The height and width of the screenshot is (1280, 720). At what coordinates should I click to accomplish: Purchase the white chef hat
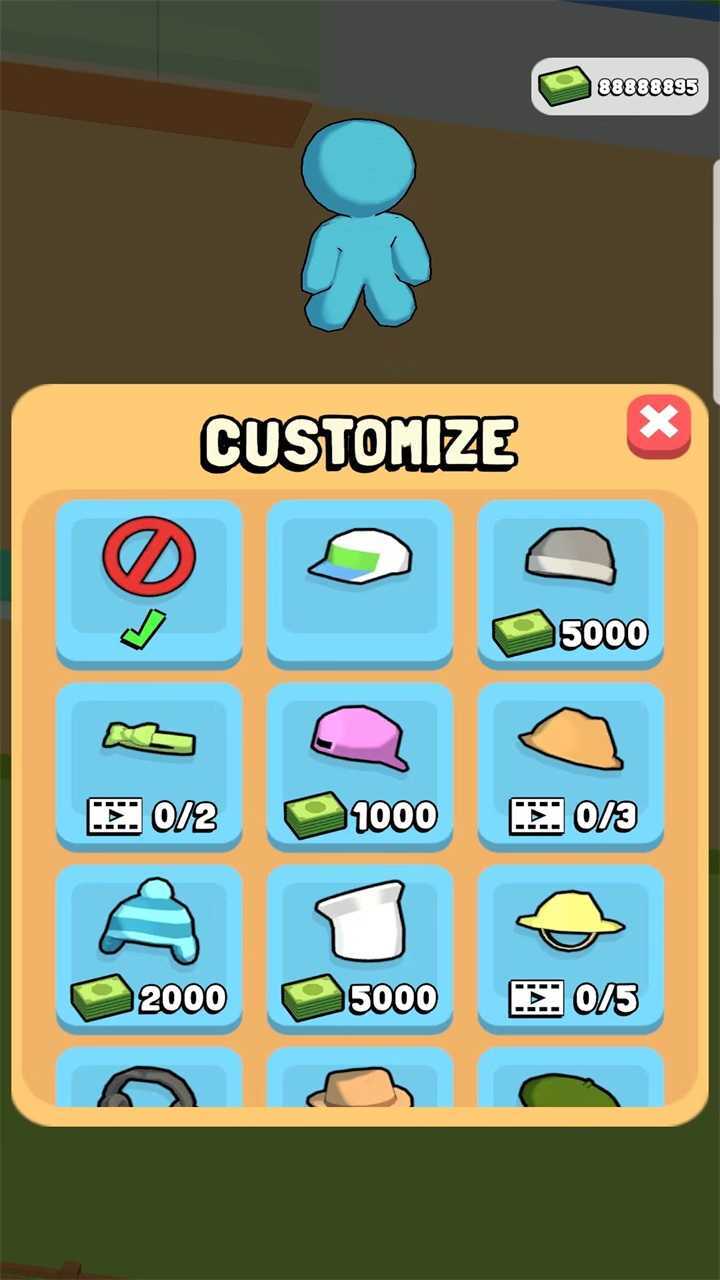tap(360, 946)
